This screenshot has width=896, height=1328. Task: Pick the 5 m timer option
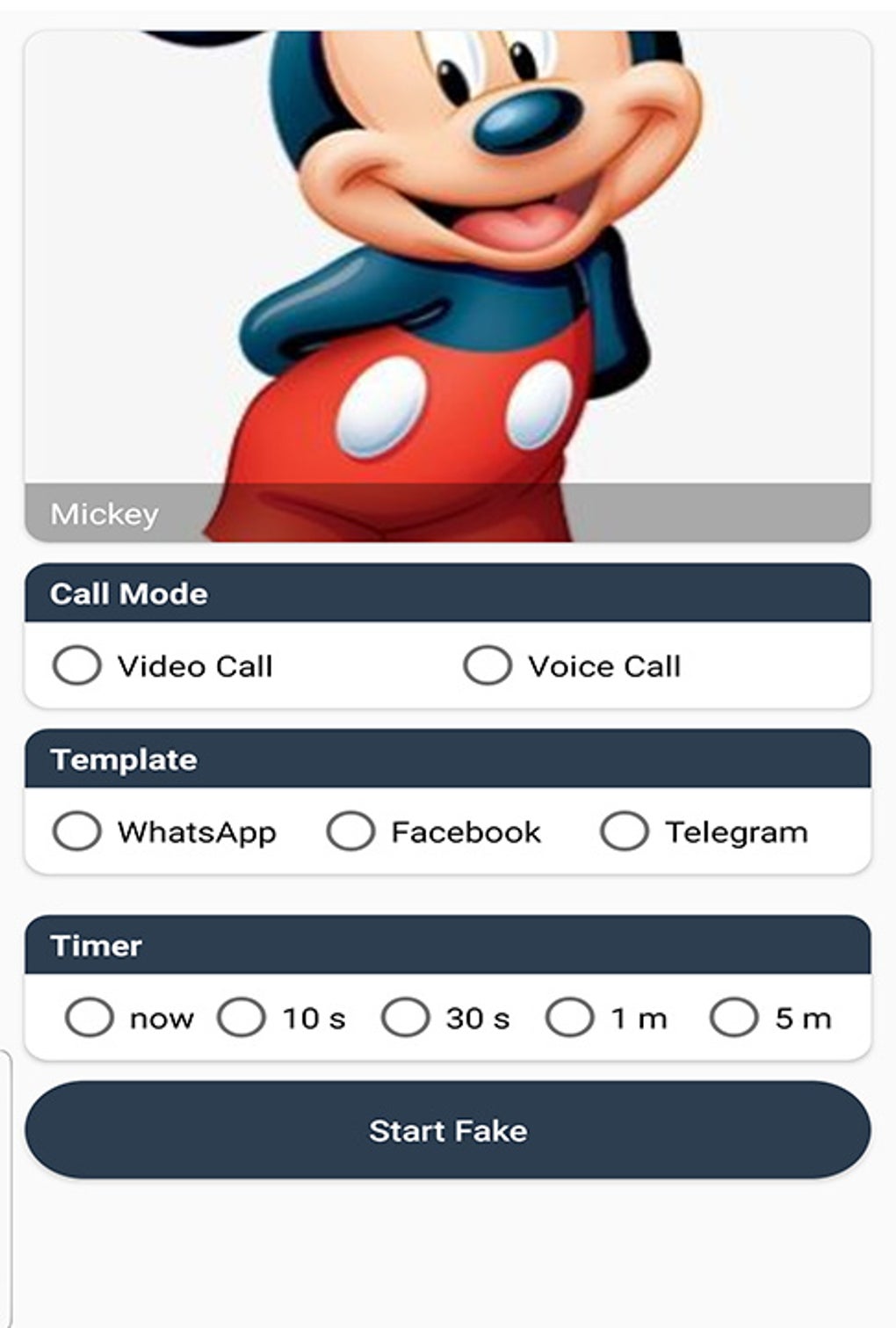coord(734,1018)
